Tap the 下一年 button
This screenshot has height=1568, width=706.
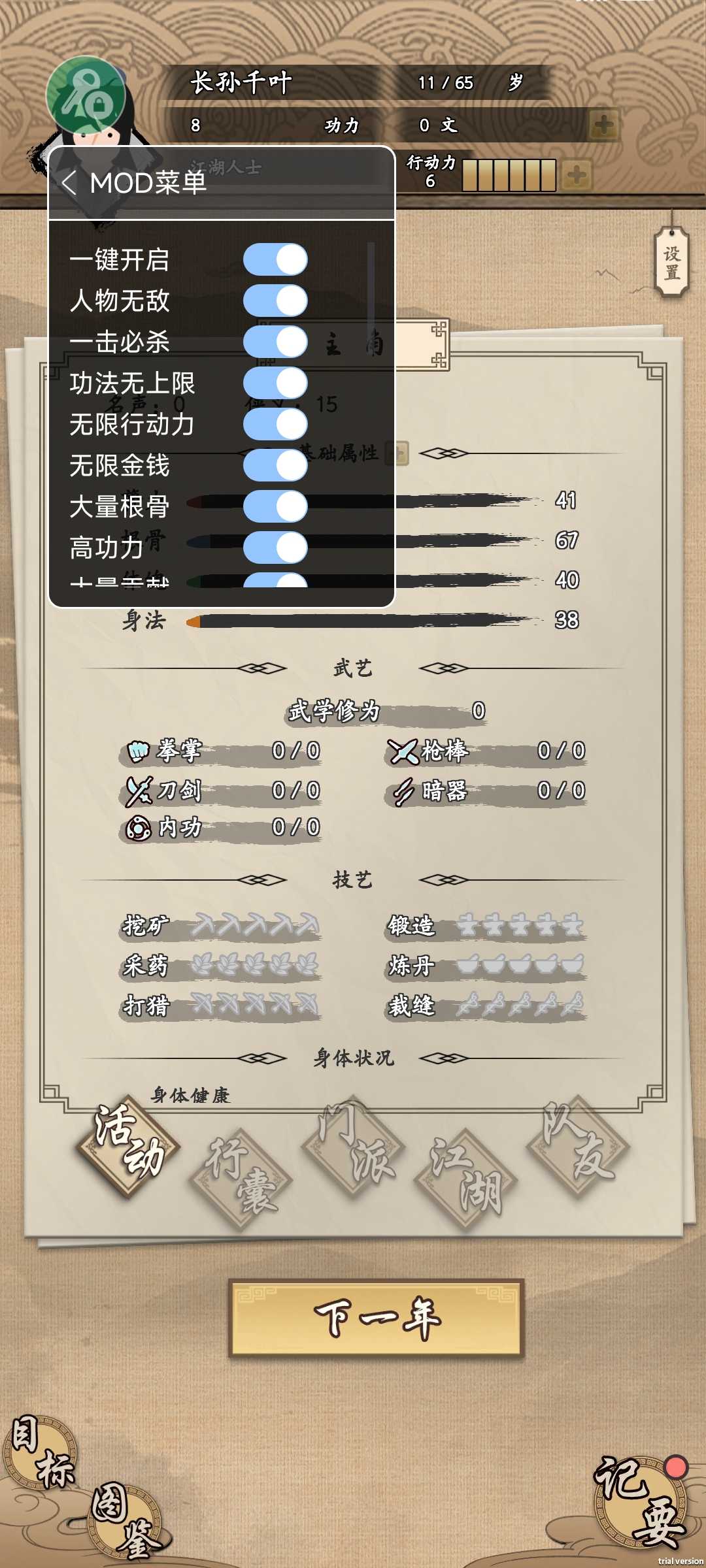coord(377,1318)
